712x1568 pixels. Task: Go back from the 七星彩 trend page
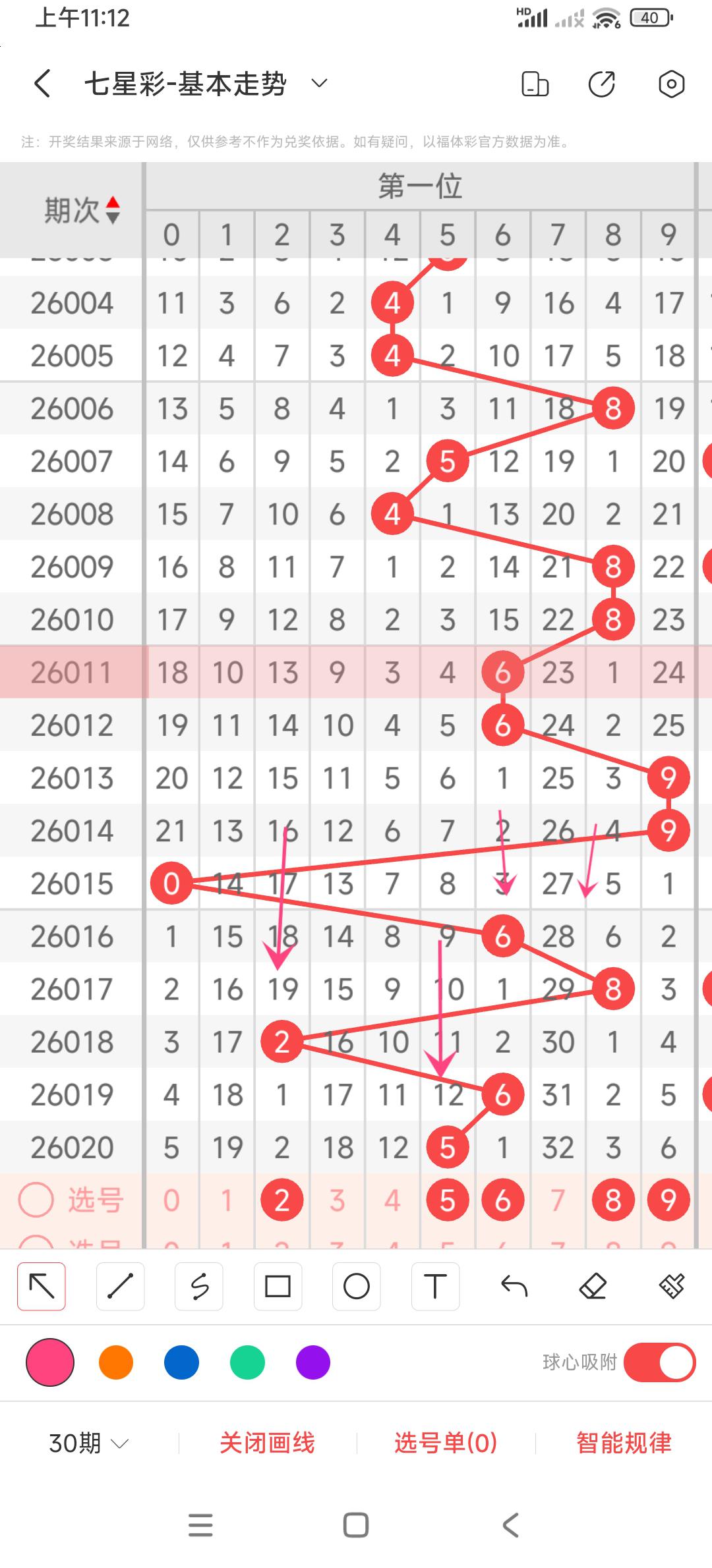tap(42, 84)
